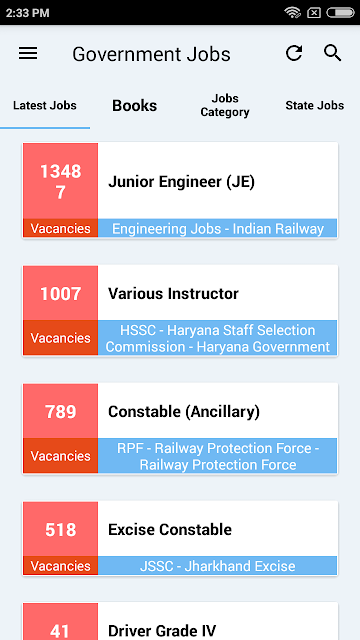Switch to the Books tab
The width and height of the screenshot is (360, 640).
pos(135,106)
